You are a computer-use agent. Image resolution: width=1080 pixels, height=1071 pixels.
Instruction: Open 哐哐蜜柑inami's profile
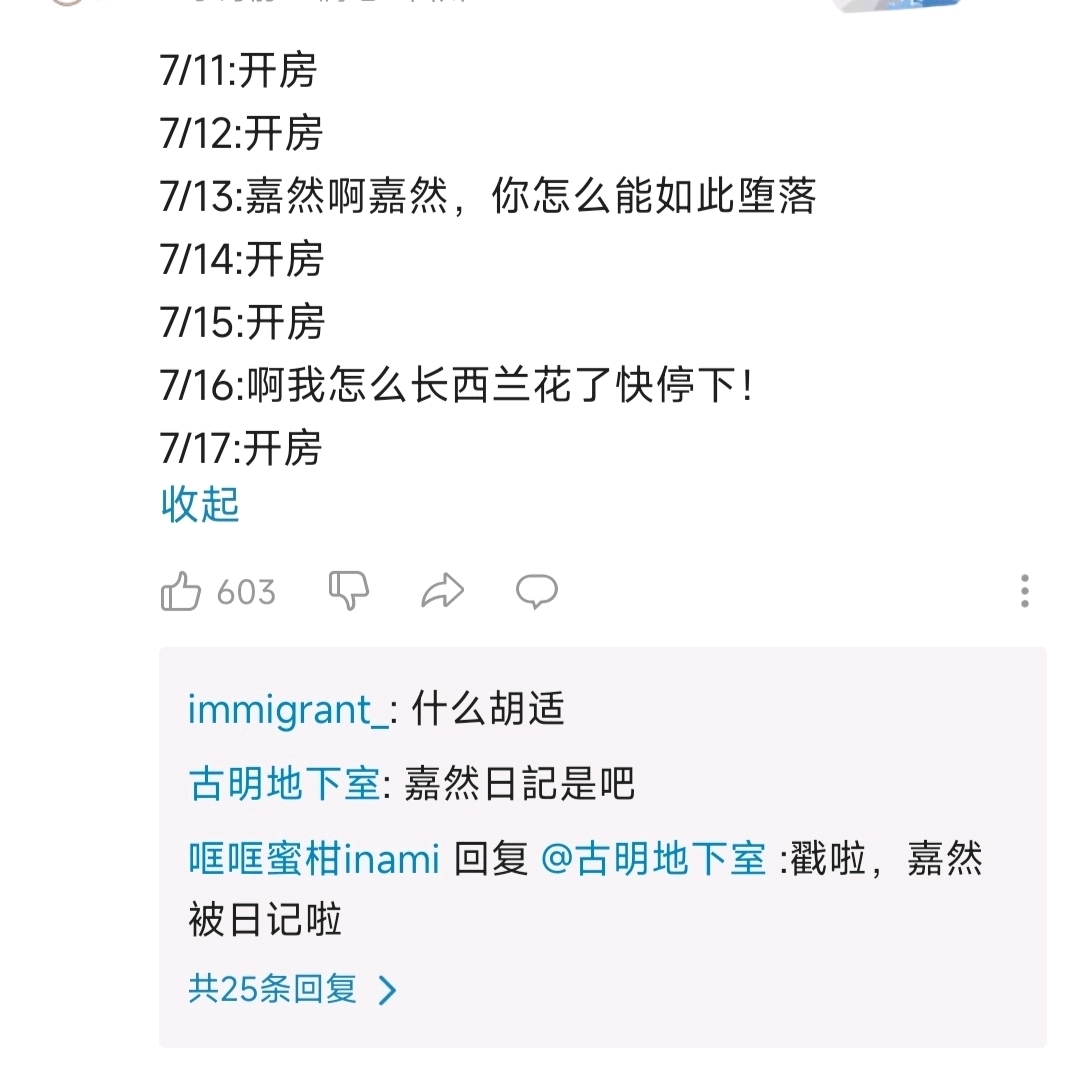314,859
